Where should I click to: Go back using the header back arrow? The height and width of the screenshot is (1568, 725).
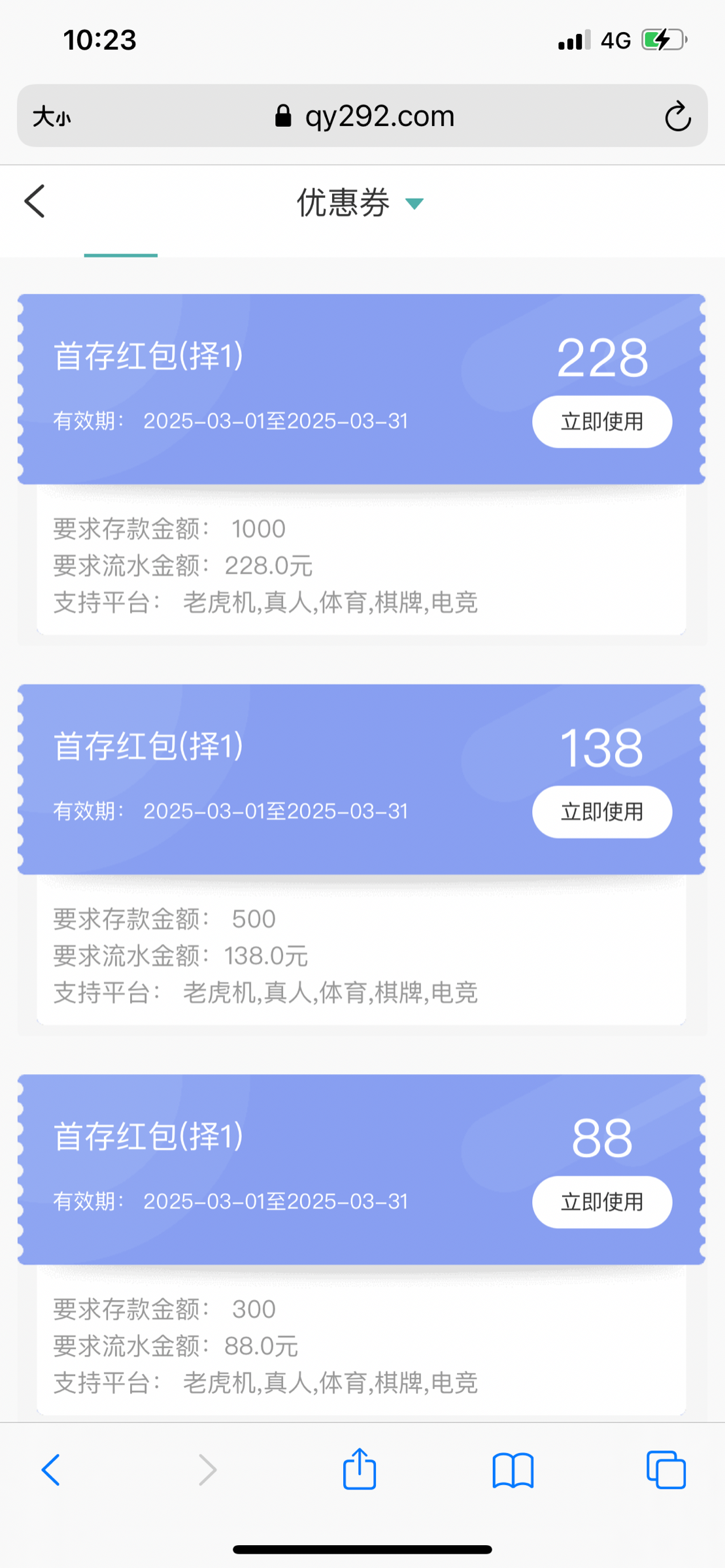click(x=35, y=201)
